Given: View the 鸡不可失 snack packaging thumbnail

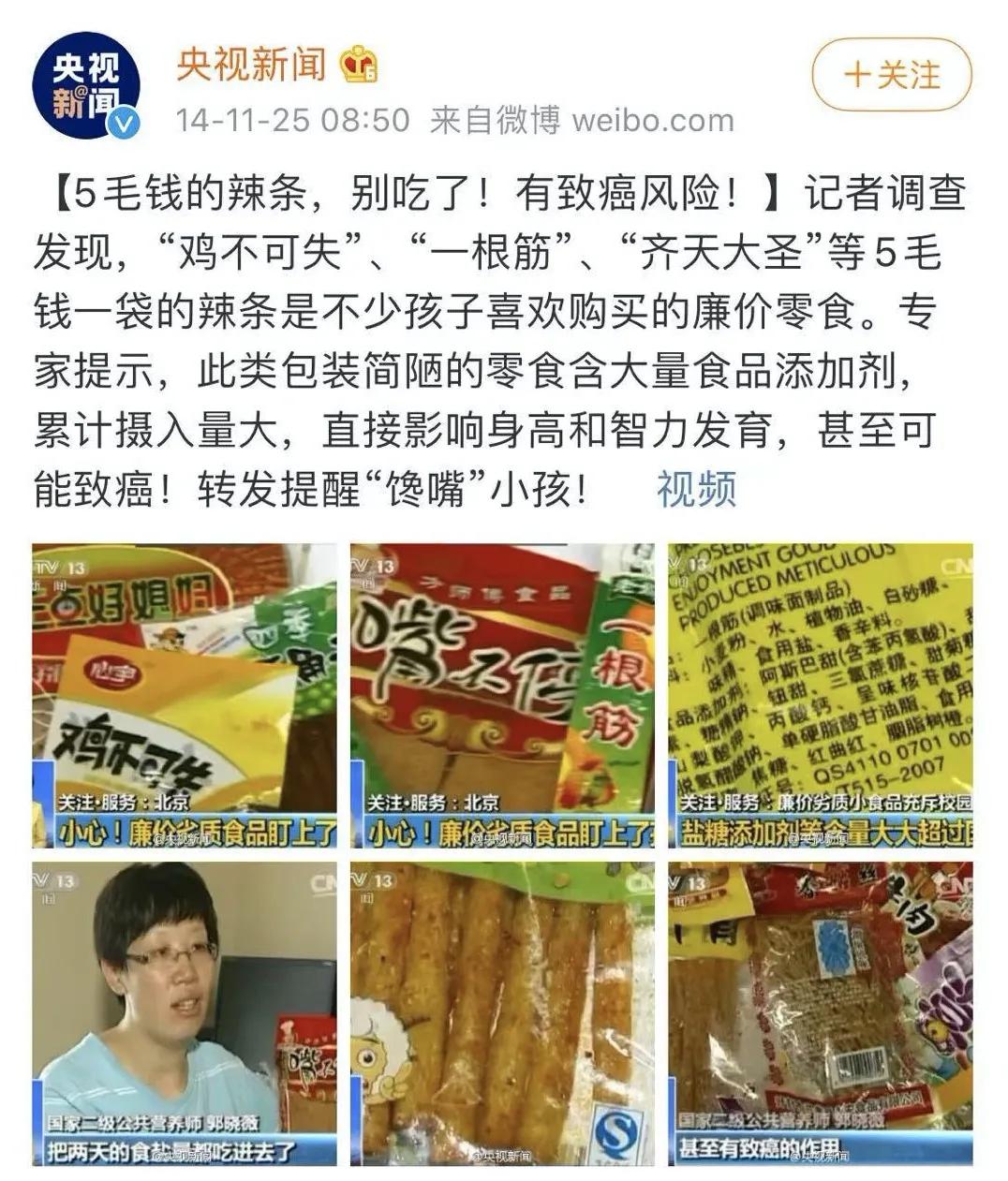Looking at the screenshot, I should 187,693.
